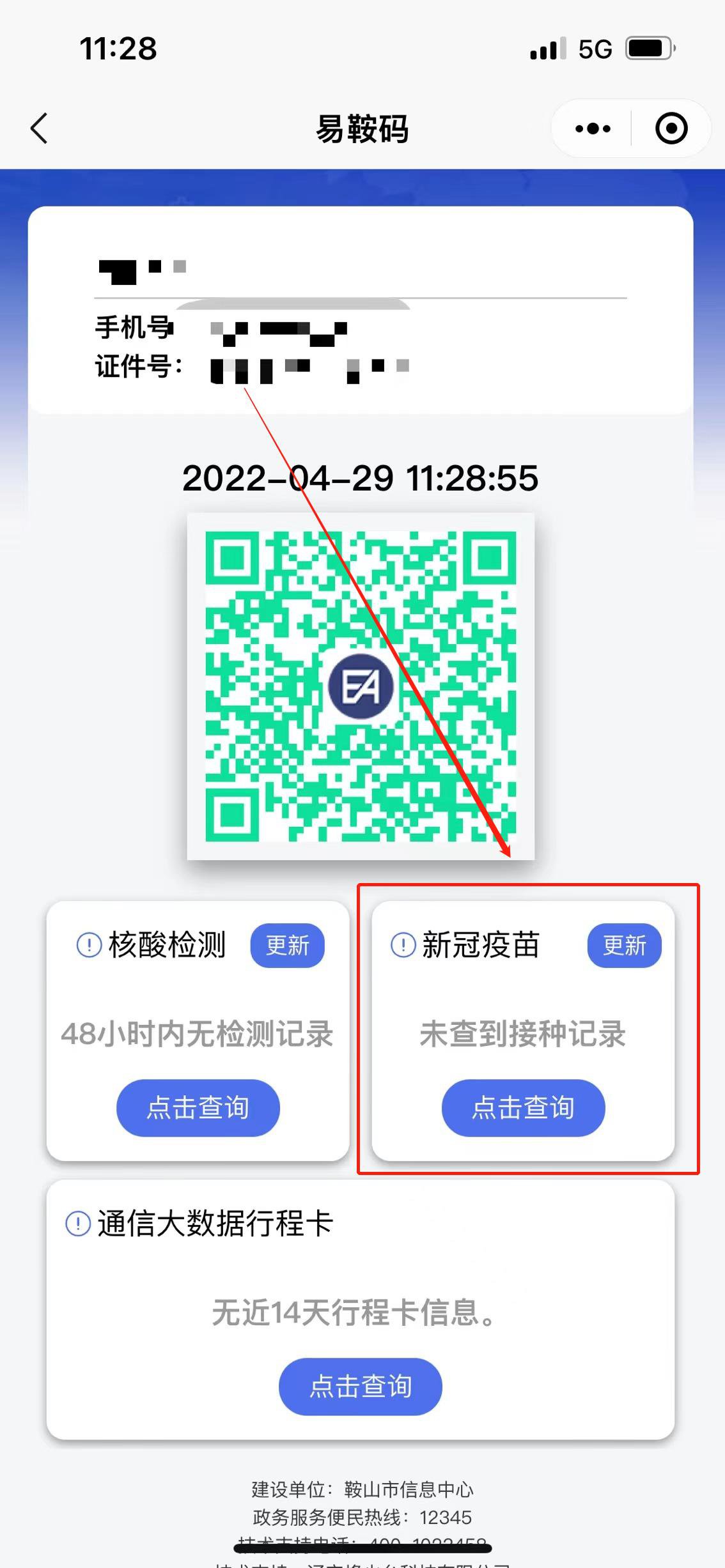Tap 更新 in the 新冠疫苗 card
Viewport: 725px width, 1568px height.
click(x=624, y=945)
